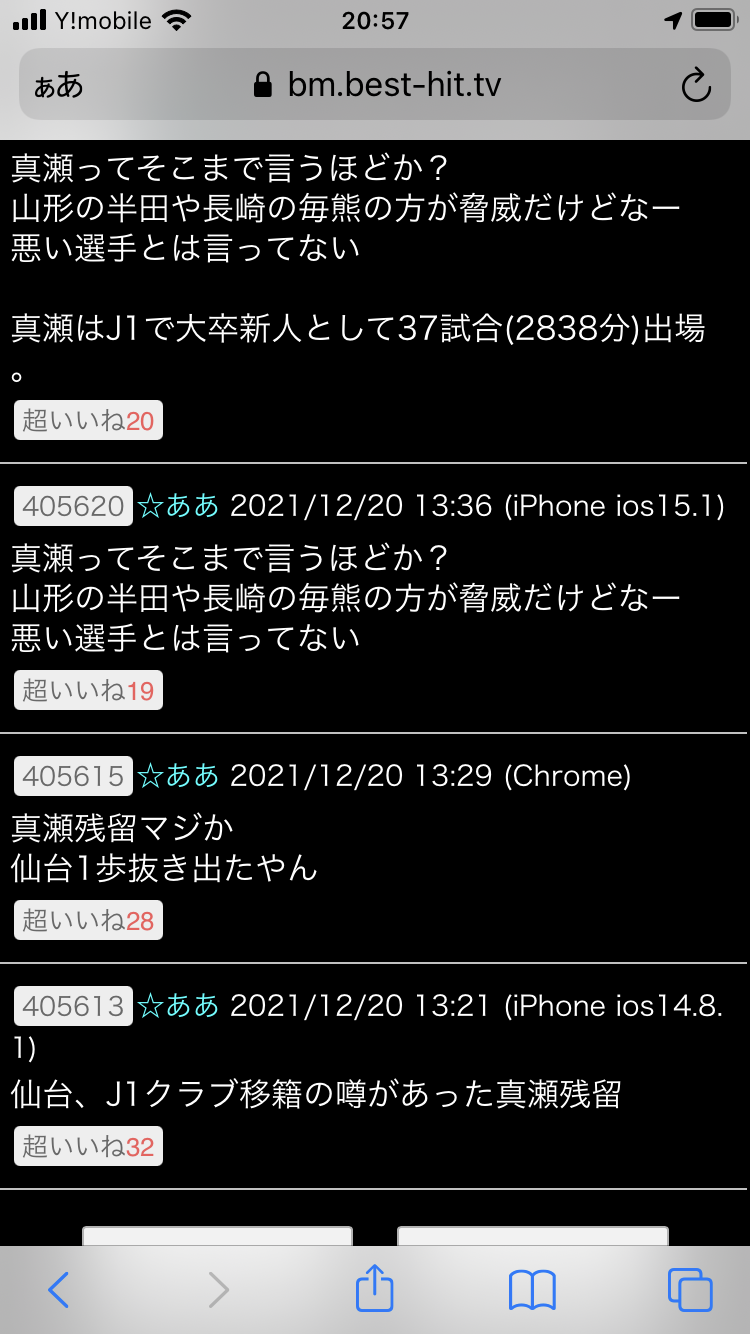Screen dimensions: 750x1334
Task: Go back to the previous page
Action: pos(59,1290)
